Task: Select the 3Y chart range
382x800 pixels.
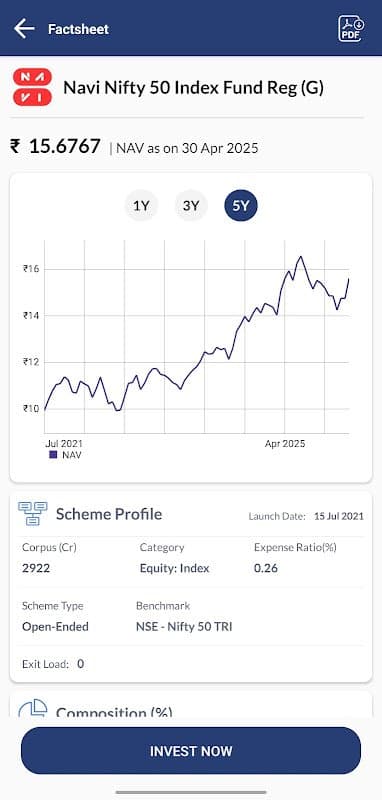Action: point(191,206)
